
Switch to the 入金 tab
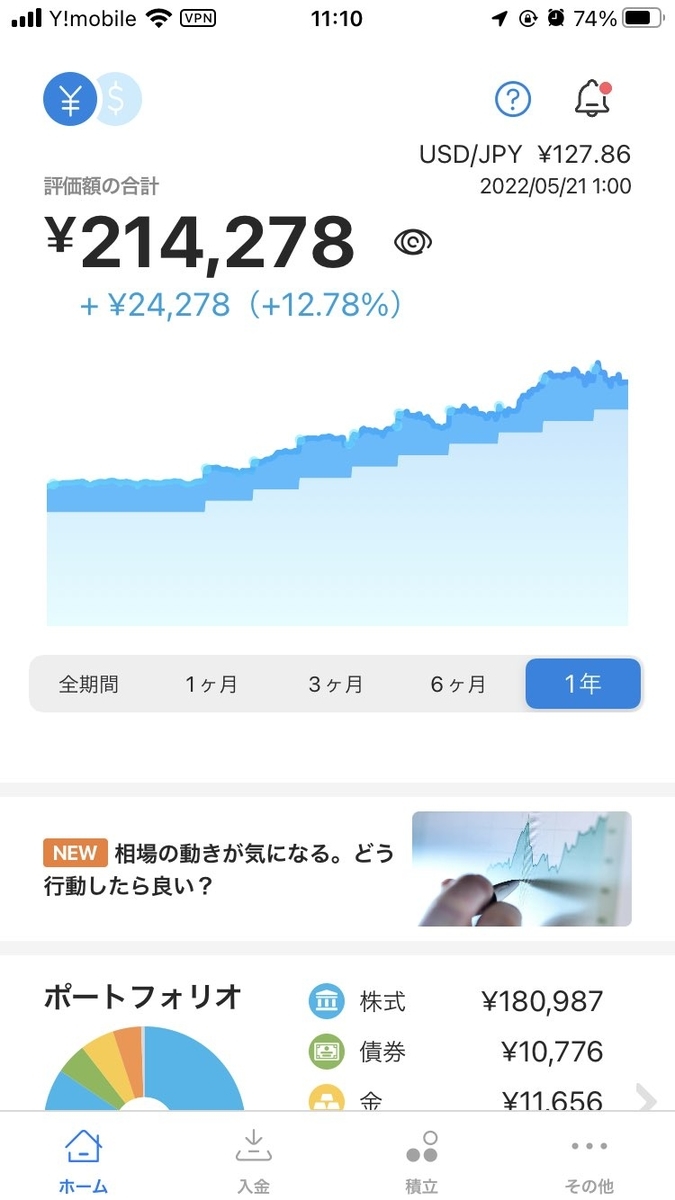click(x=253, y=1160)
